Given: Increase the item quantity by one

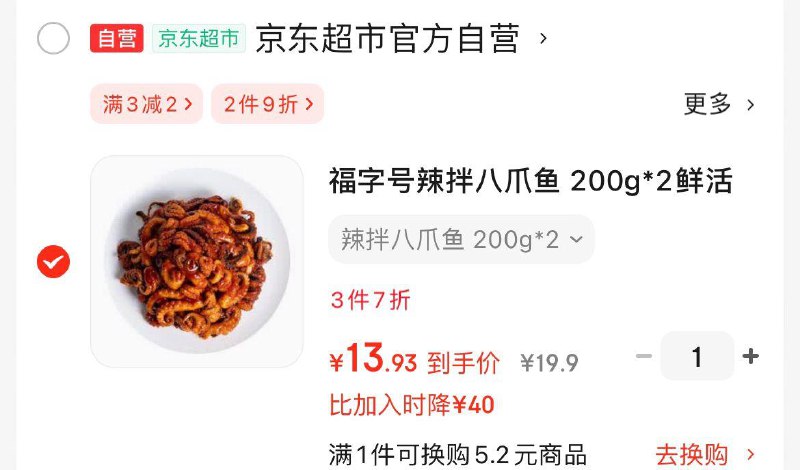Looking at the screenshot, I should pos(751,357).
